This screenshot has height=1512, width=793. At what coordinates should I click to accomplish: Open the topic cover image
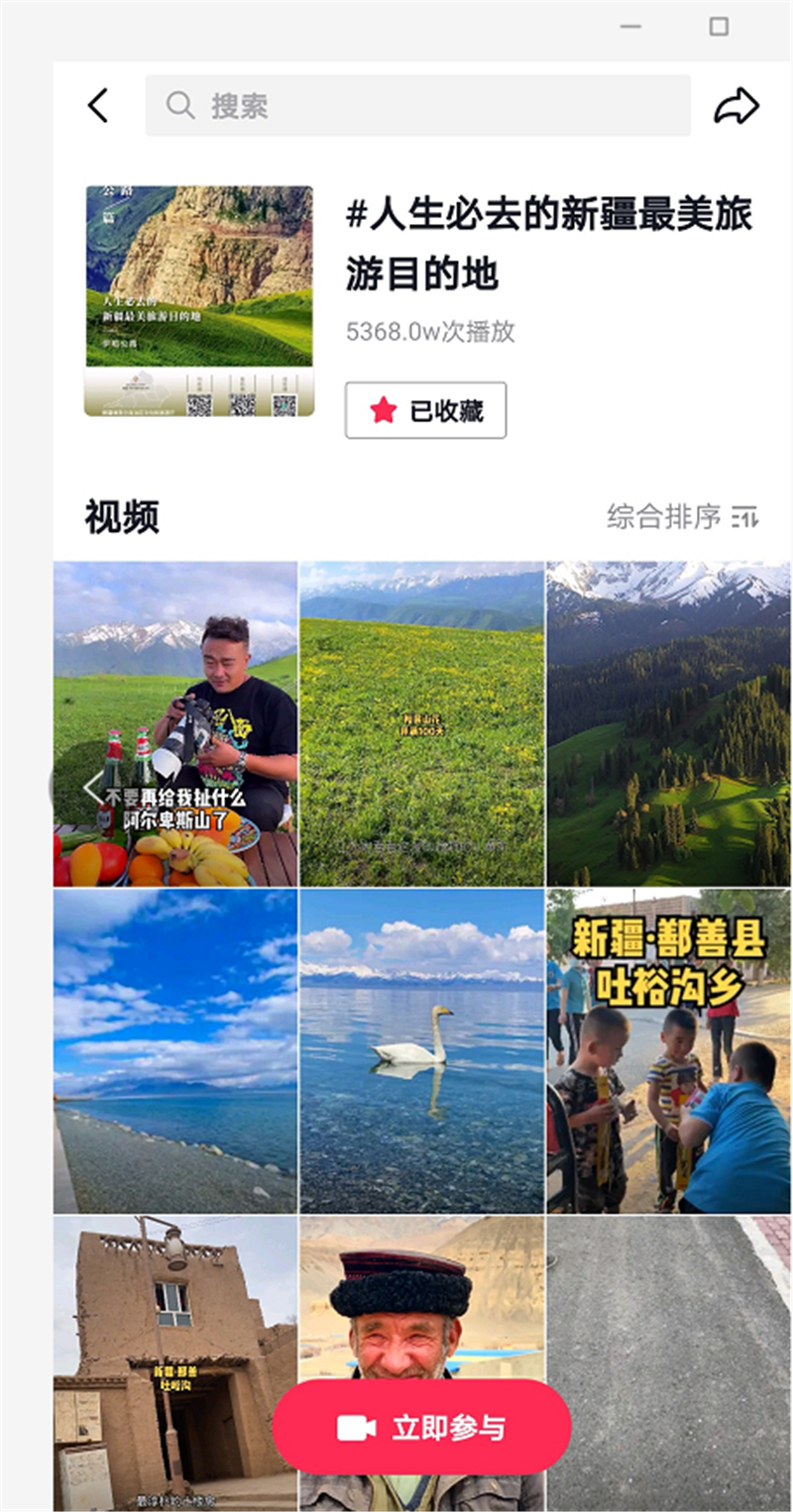coord(199,301)
